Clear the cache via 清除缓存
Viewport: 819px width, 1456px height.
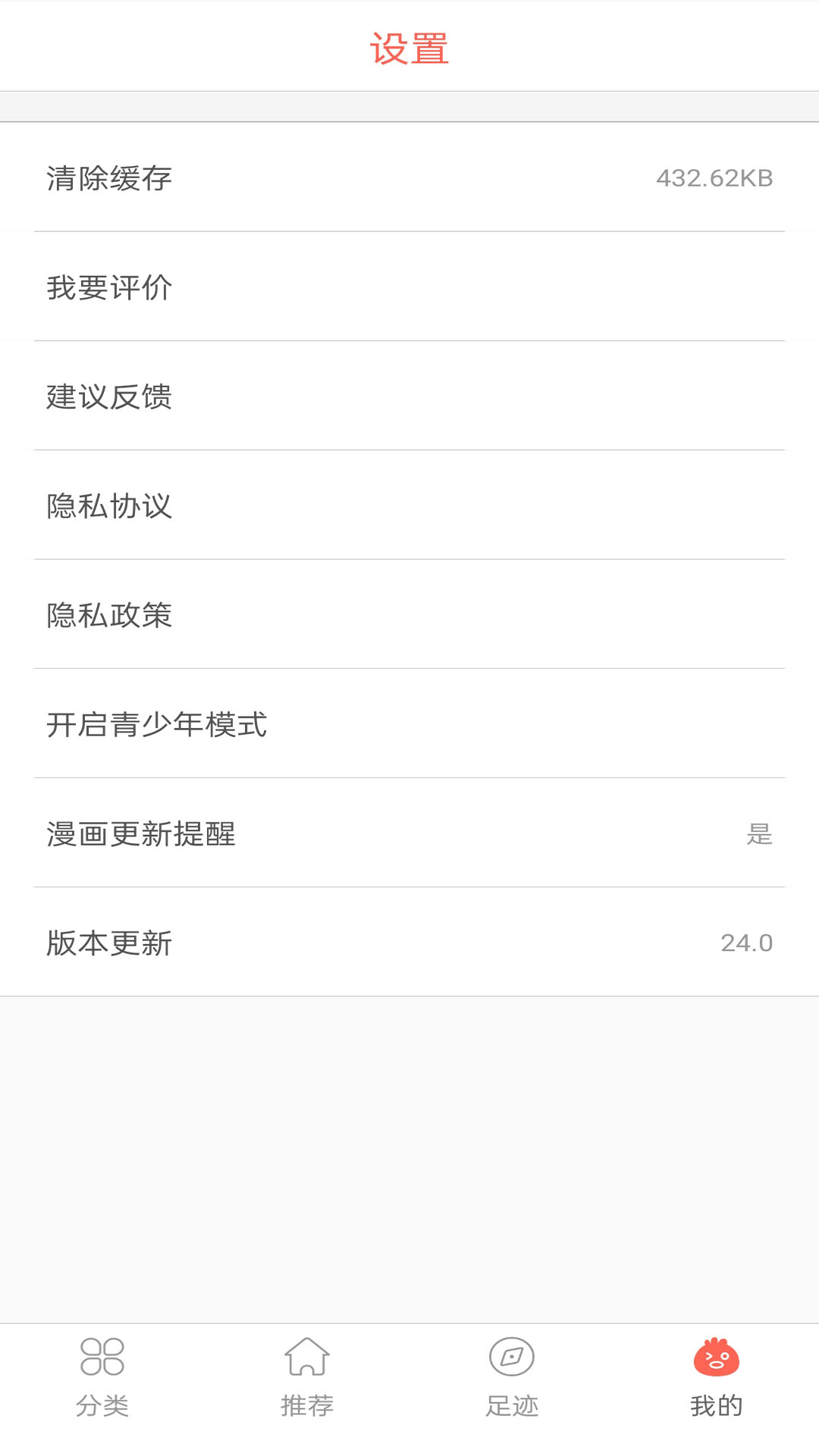[x=409, y=177]
